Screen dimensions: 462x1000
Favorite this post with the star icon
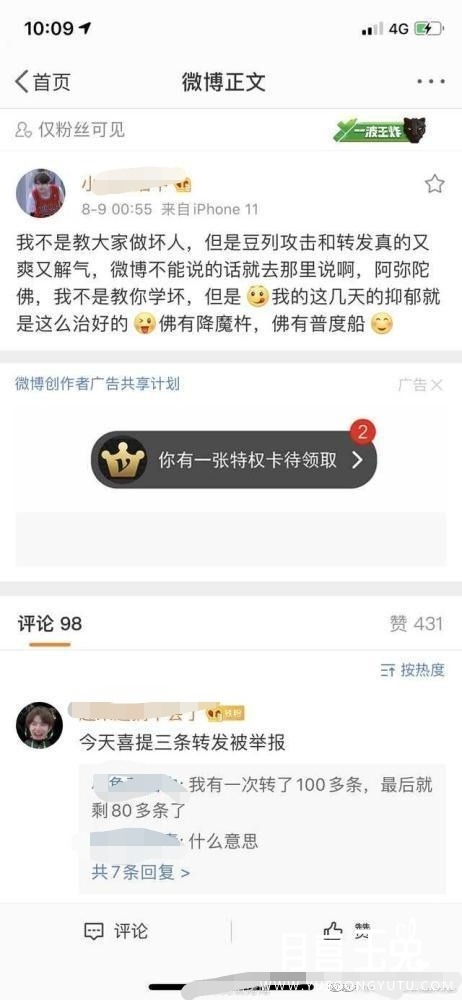pos(435,184)
